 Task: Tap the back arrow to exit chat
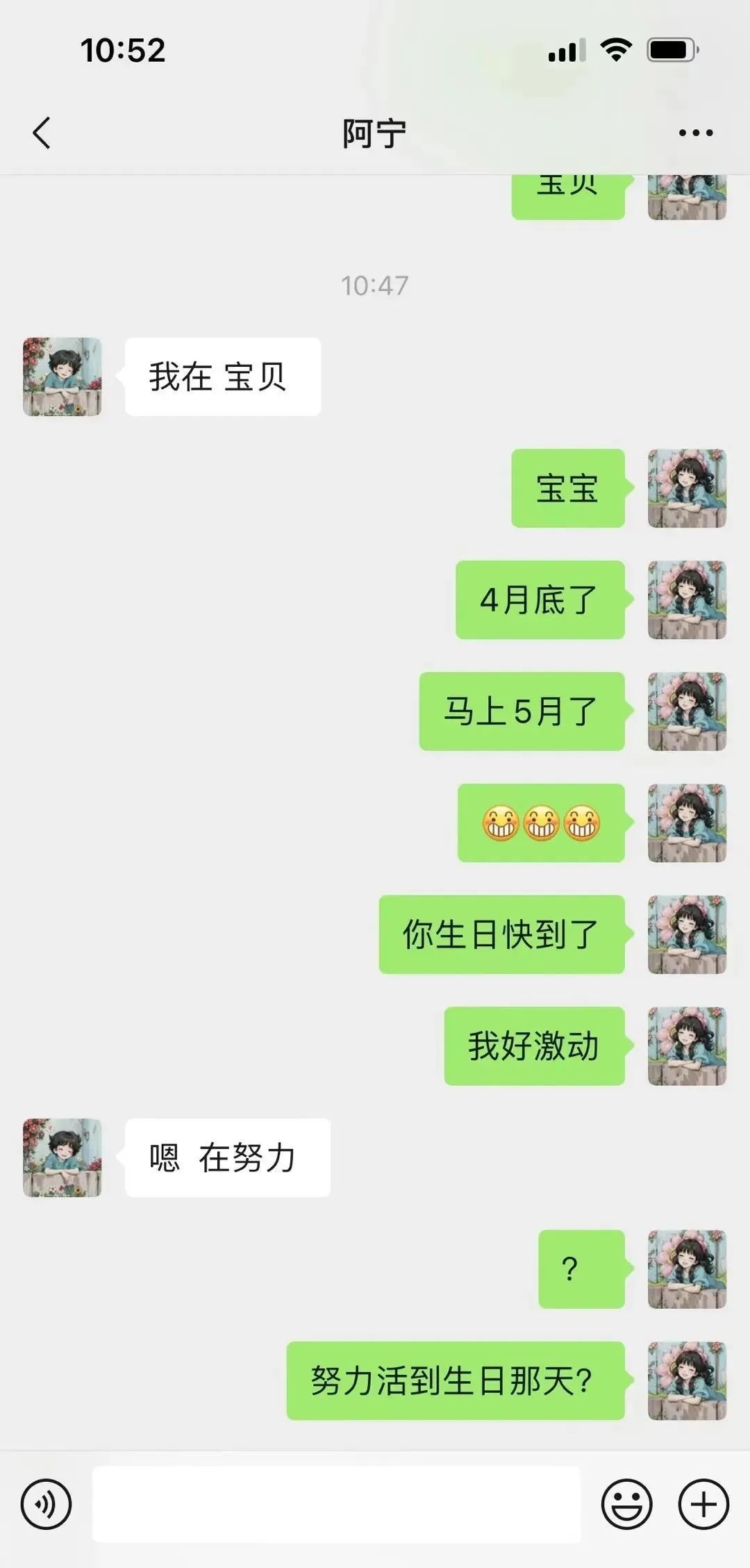click(x=42, y=132)
